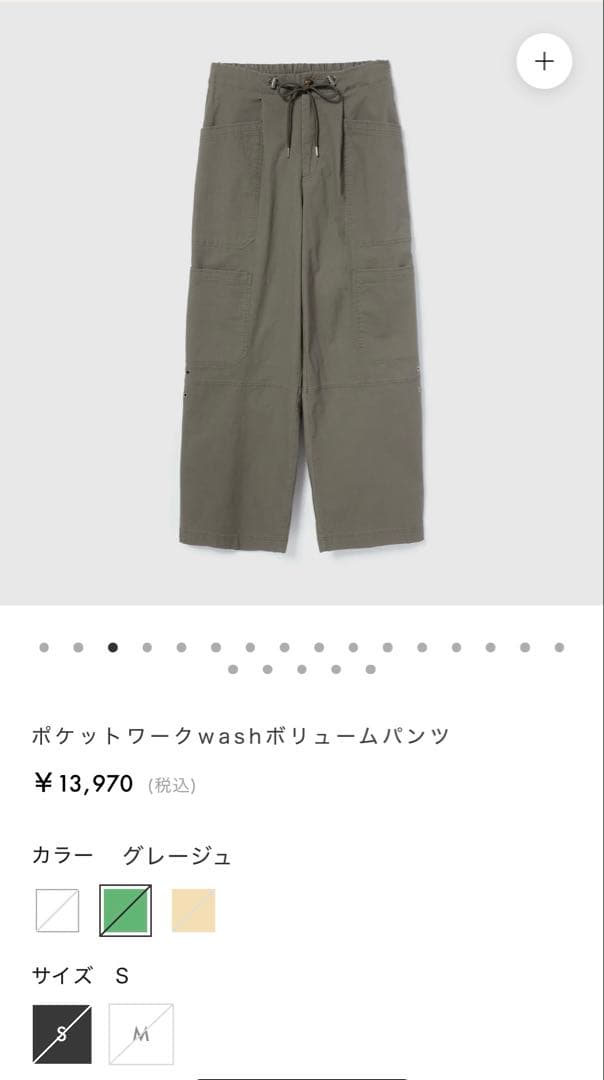Select the white color swatch
This screenshot has height=1080, width=604.
pyautogui.click(x=57, y=910)
